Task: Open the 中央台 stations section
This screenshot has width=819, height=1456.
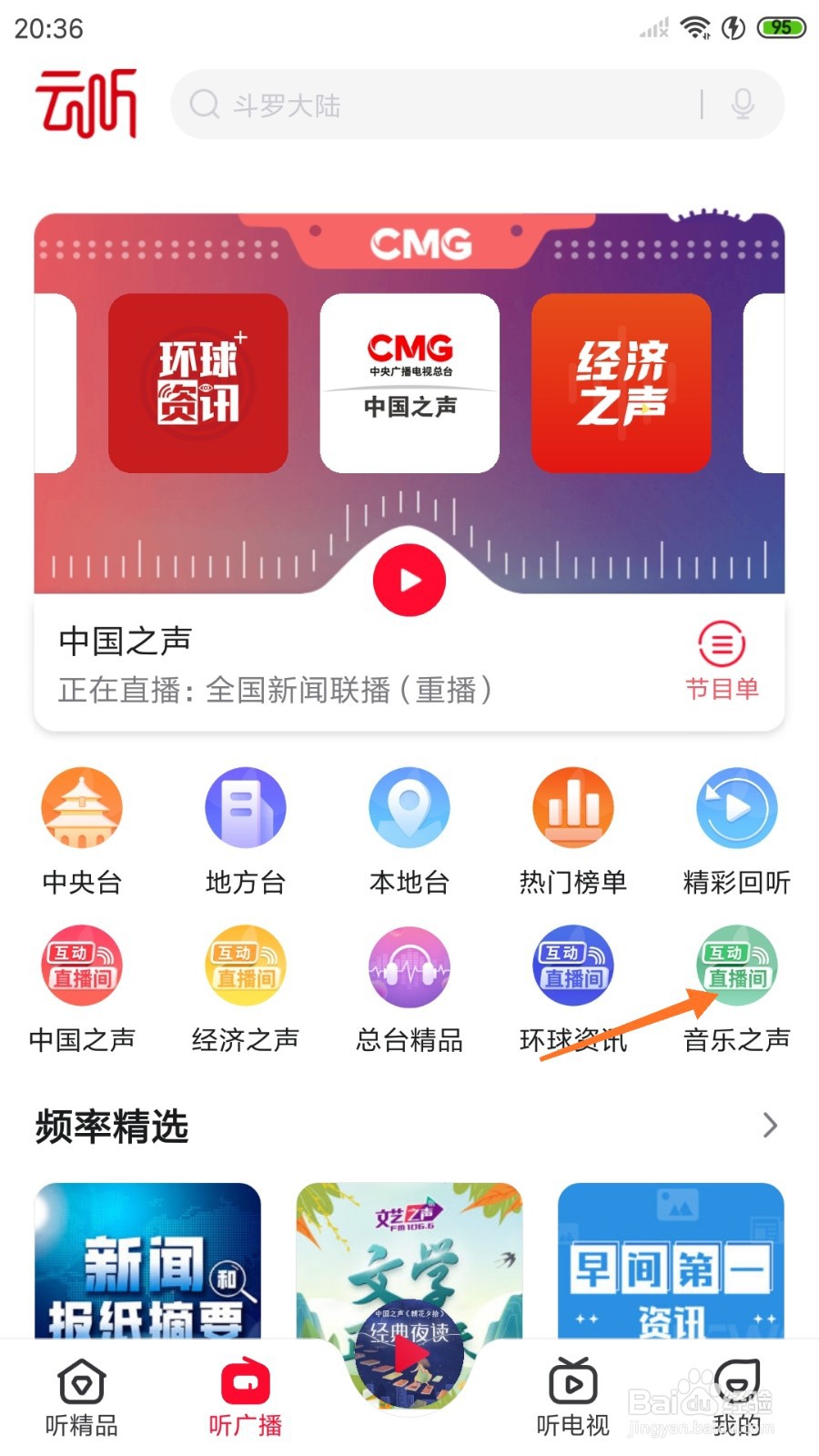Action: 81,828
